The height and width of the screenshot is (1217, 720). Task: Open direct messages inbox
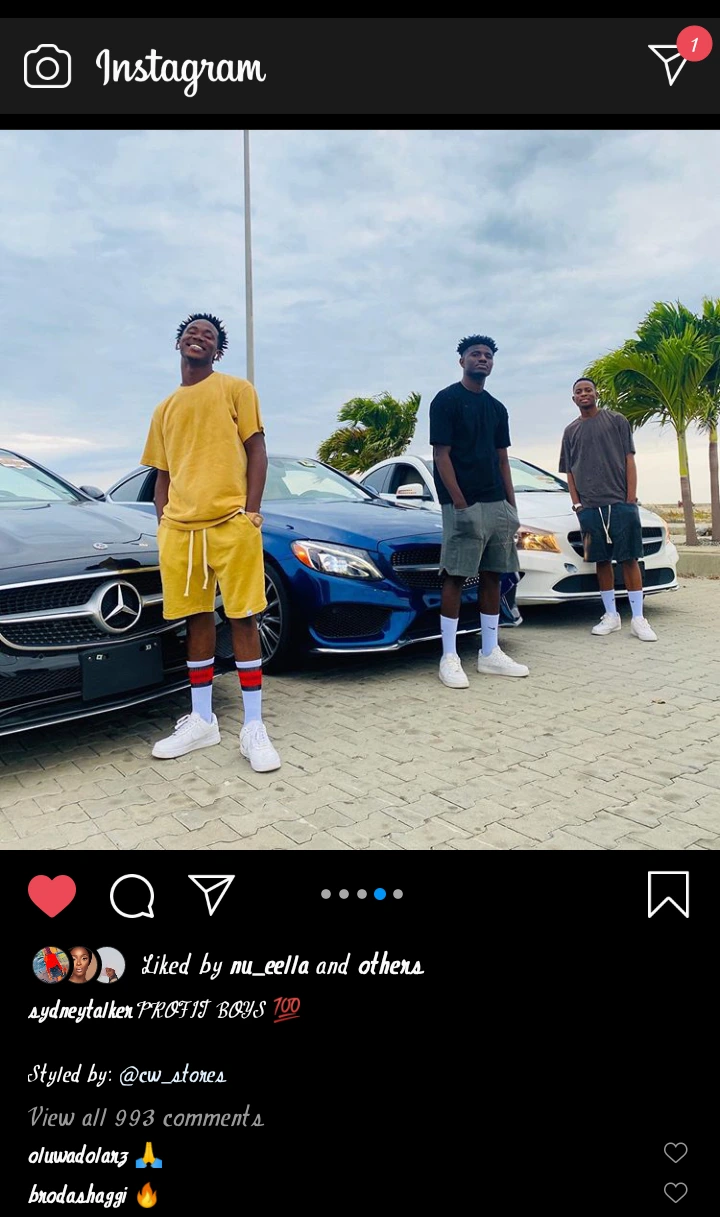[670, 64]
